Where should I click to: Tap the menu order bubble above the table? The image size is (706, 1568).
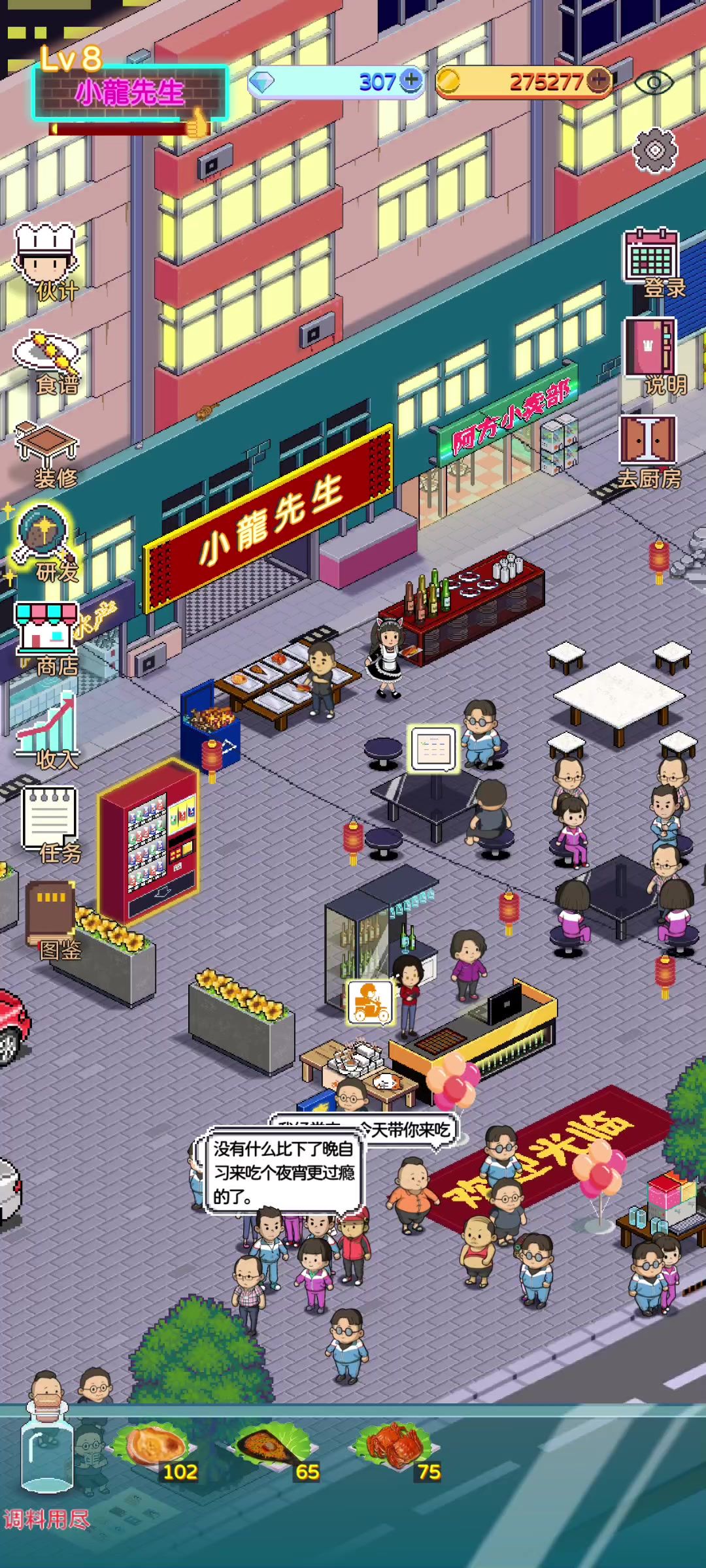click(432, 748)
